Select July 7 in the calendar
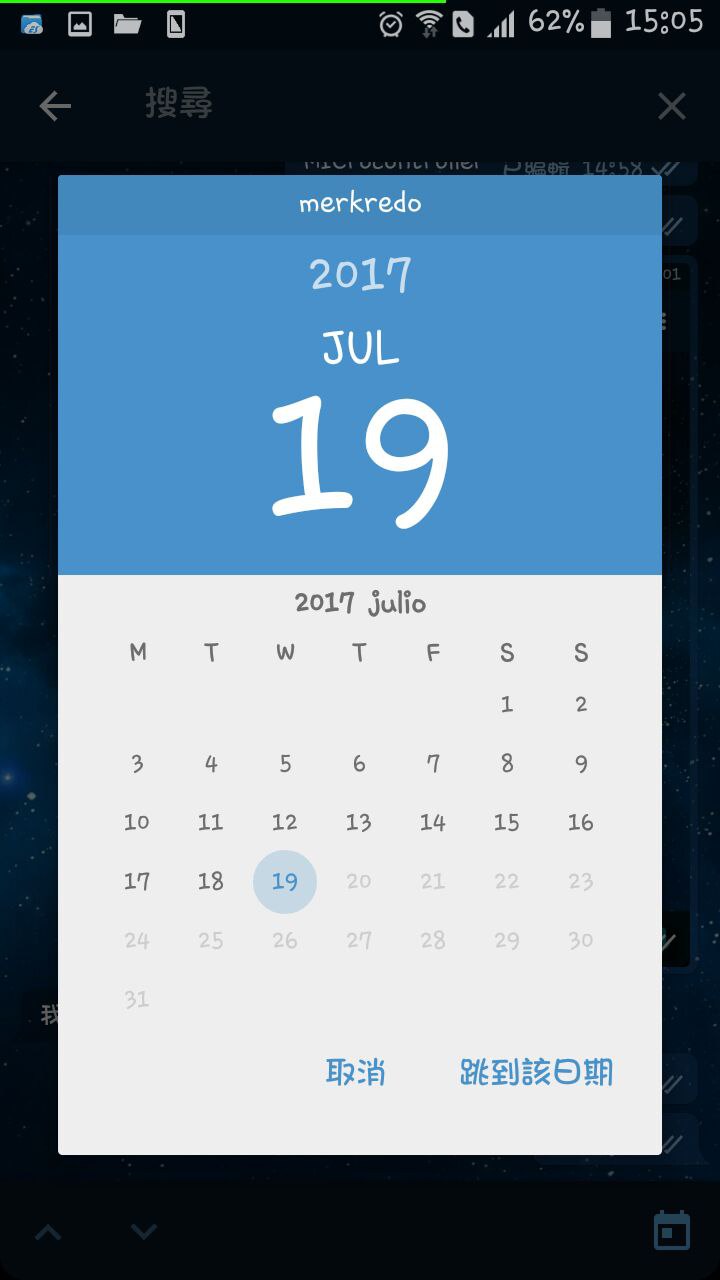Screen dimensions: 720x1280 pos(433,764)
